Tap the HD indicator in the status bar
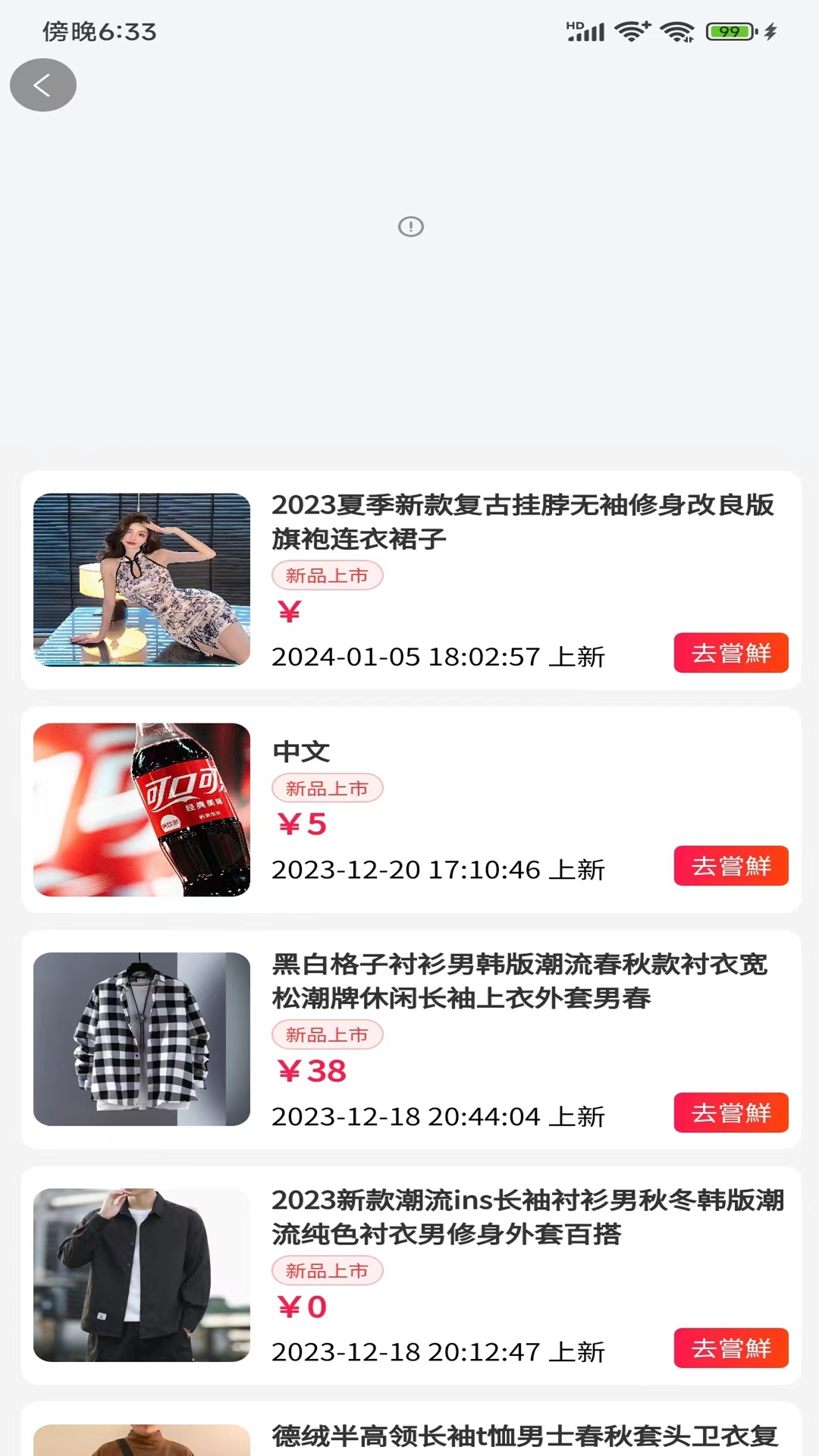This screenshot has width=819, height=1456. pos(573,25)
